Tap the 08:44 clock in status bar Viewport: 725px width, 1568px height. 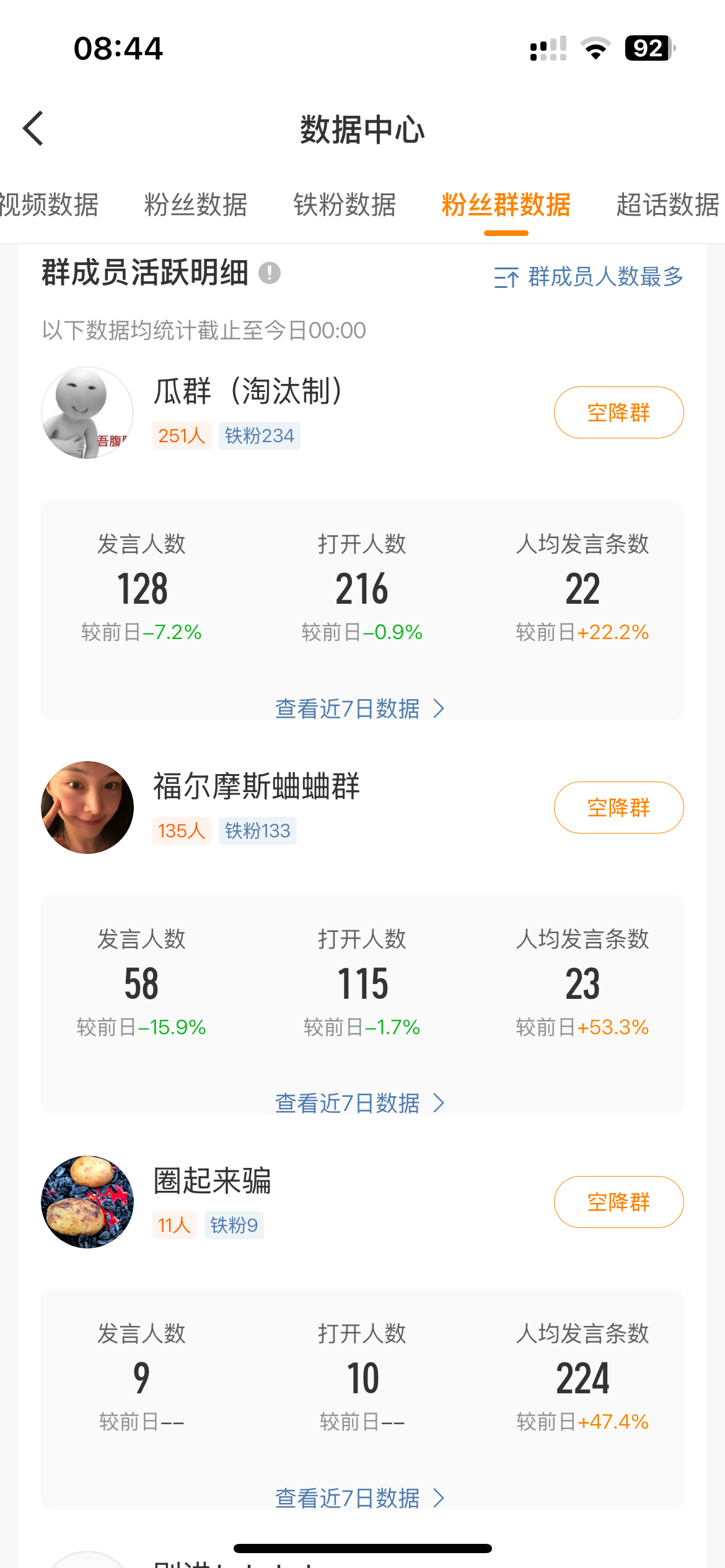[120, 48]
